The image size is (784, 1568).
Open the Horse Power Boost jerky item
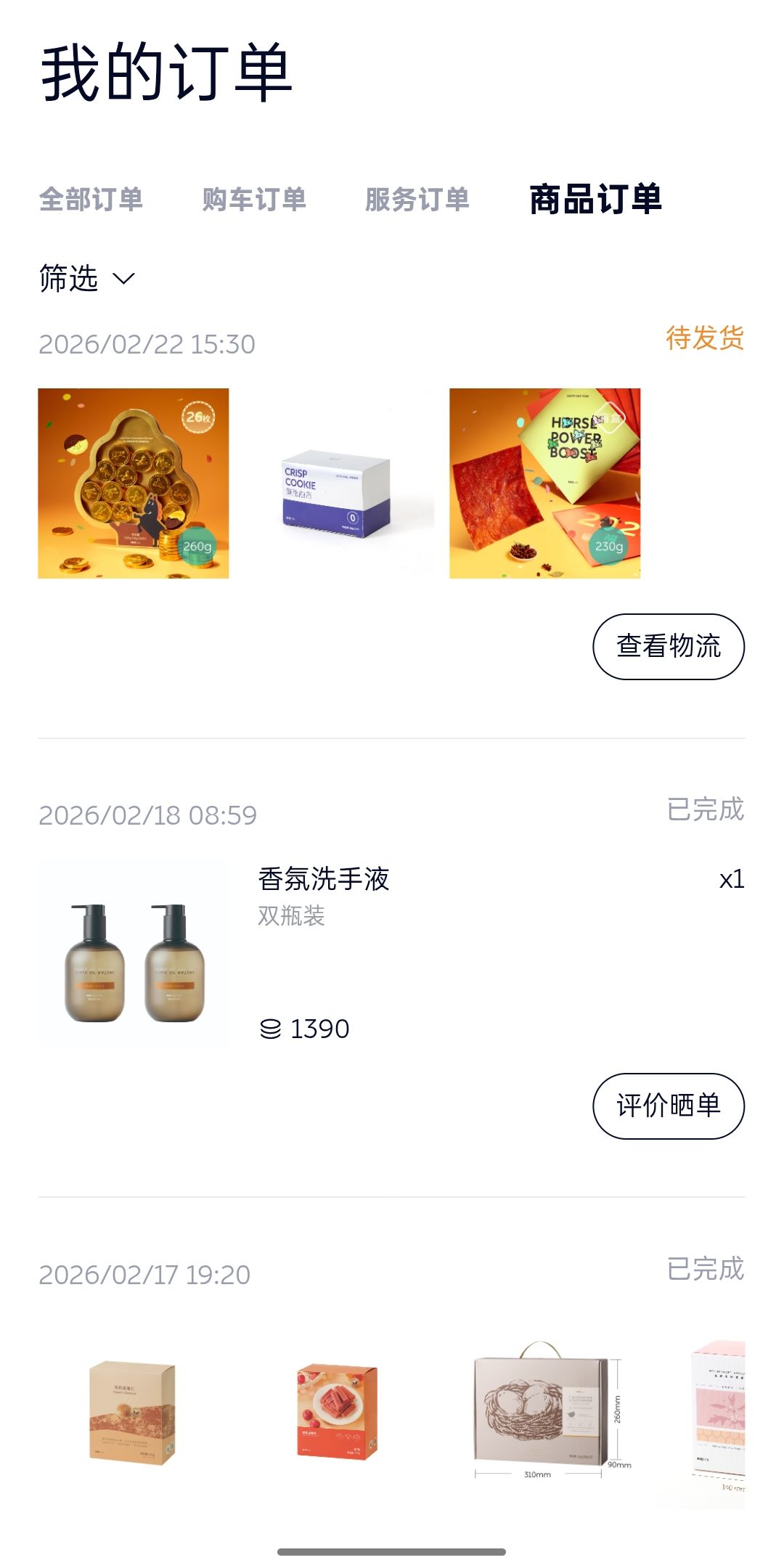coord(544,483)
